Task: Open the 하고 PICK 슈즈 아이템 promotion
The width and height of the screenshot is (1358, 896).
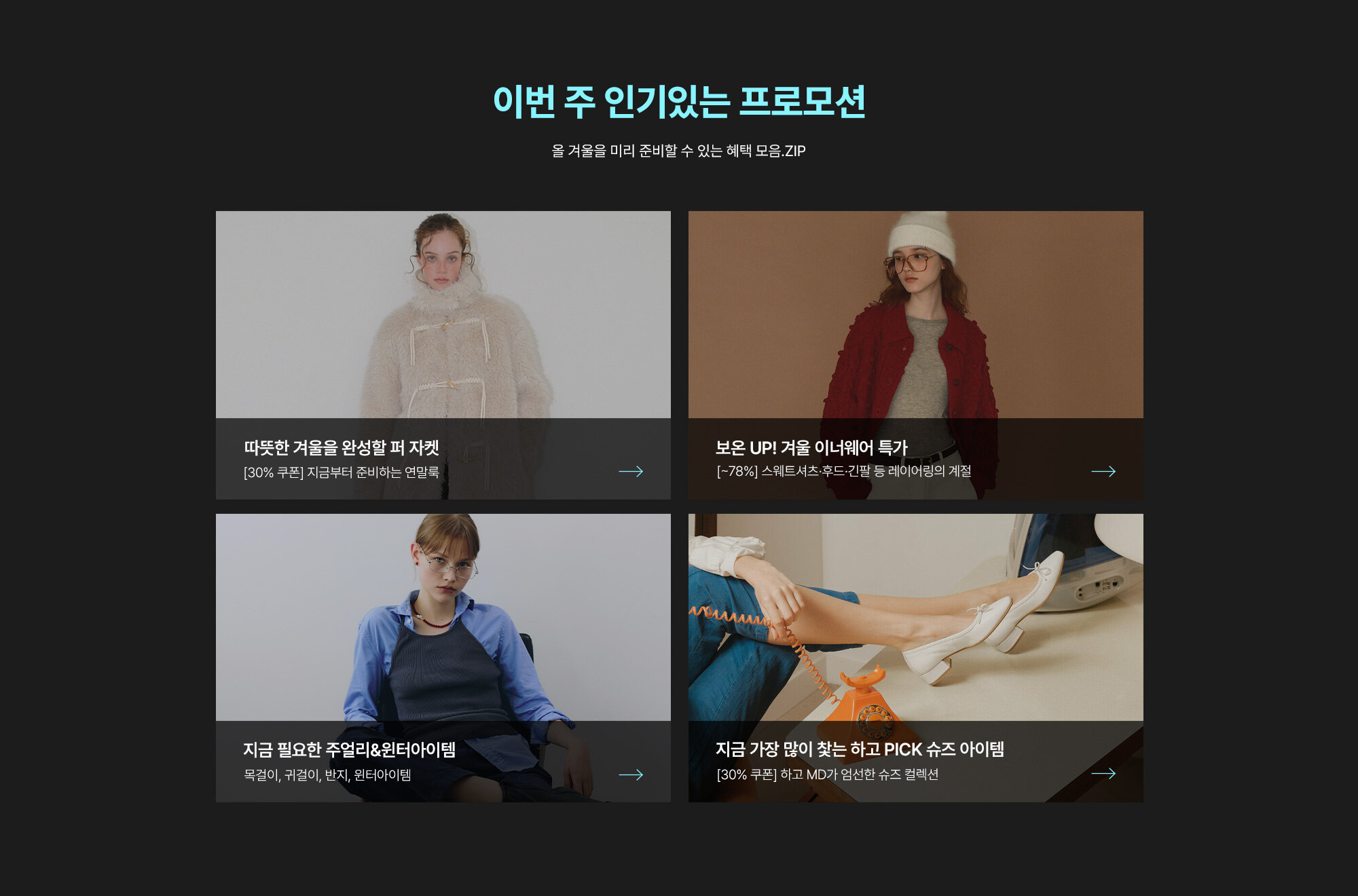Action: click(915, 657)
